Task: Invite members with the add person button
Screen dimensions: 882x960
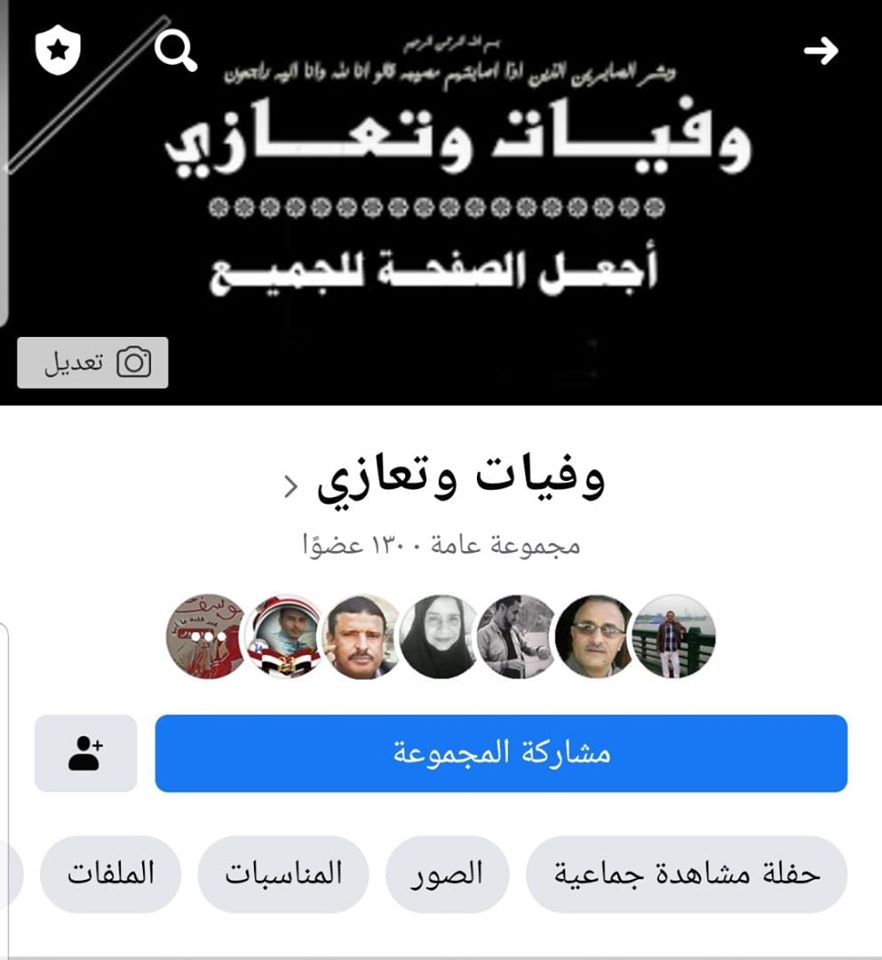Action: point(86,753)
